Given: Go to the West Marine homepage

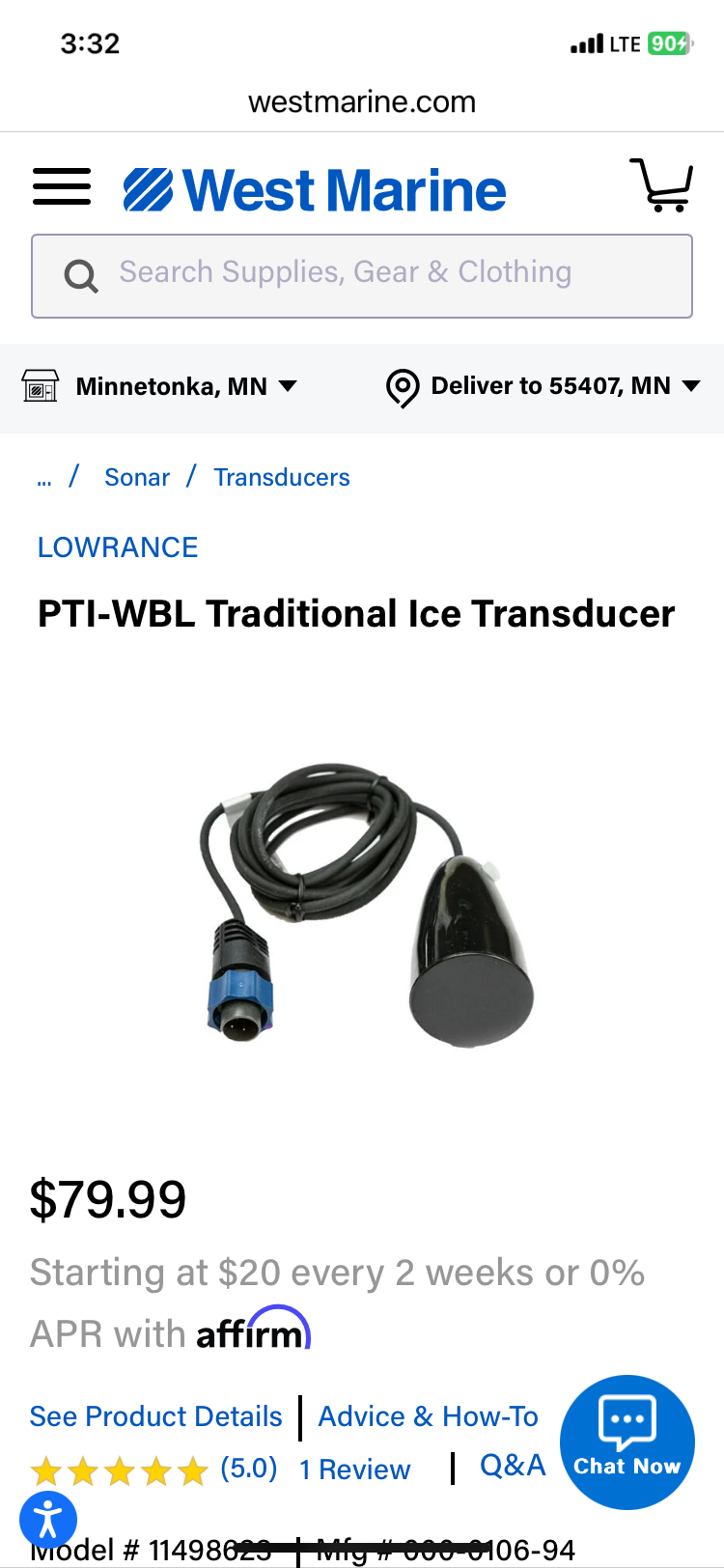Looking at the screenshot, I should (315, 188).
